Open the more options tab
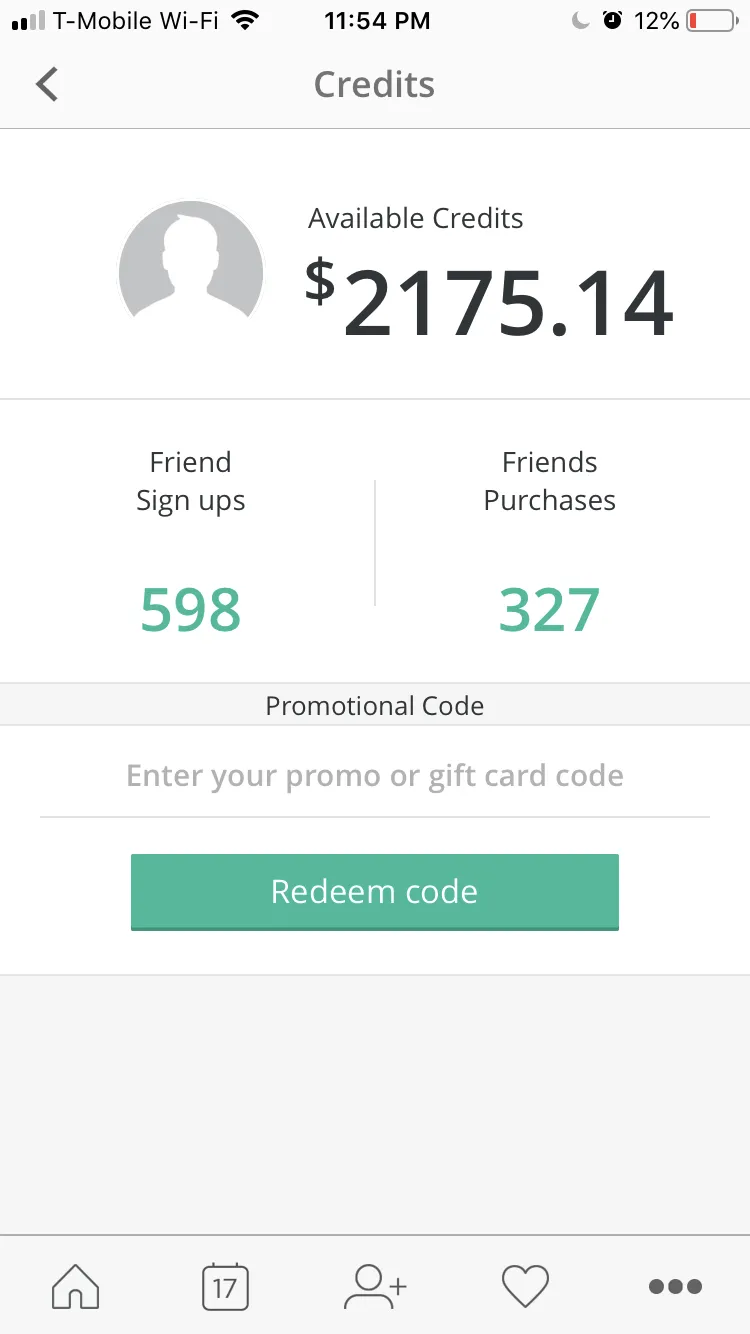Screen dimensions: 750x1334 point(675,1286)
